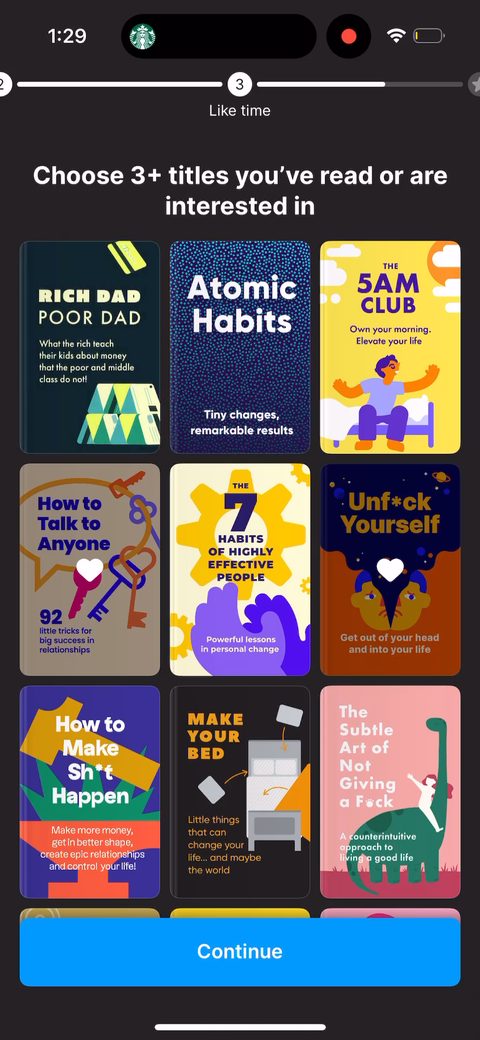The width and height of the screenshot is (480, 1040).
Task: Choose How to Make Sh*t Happen
Action: (90, 792)
